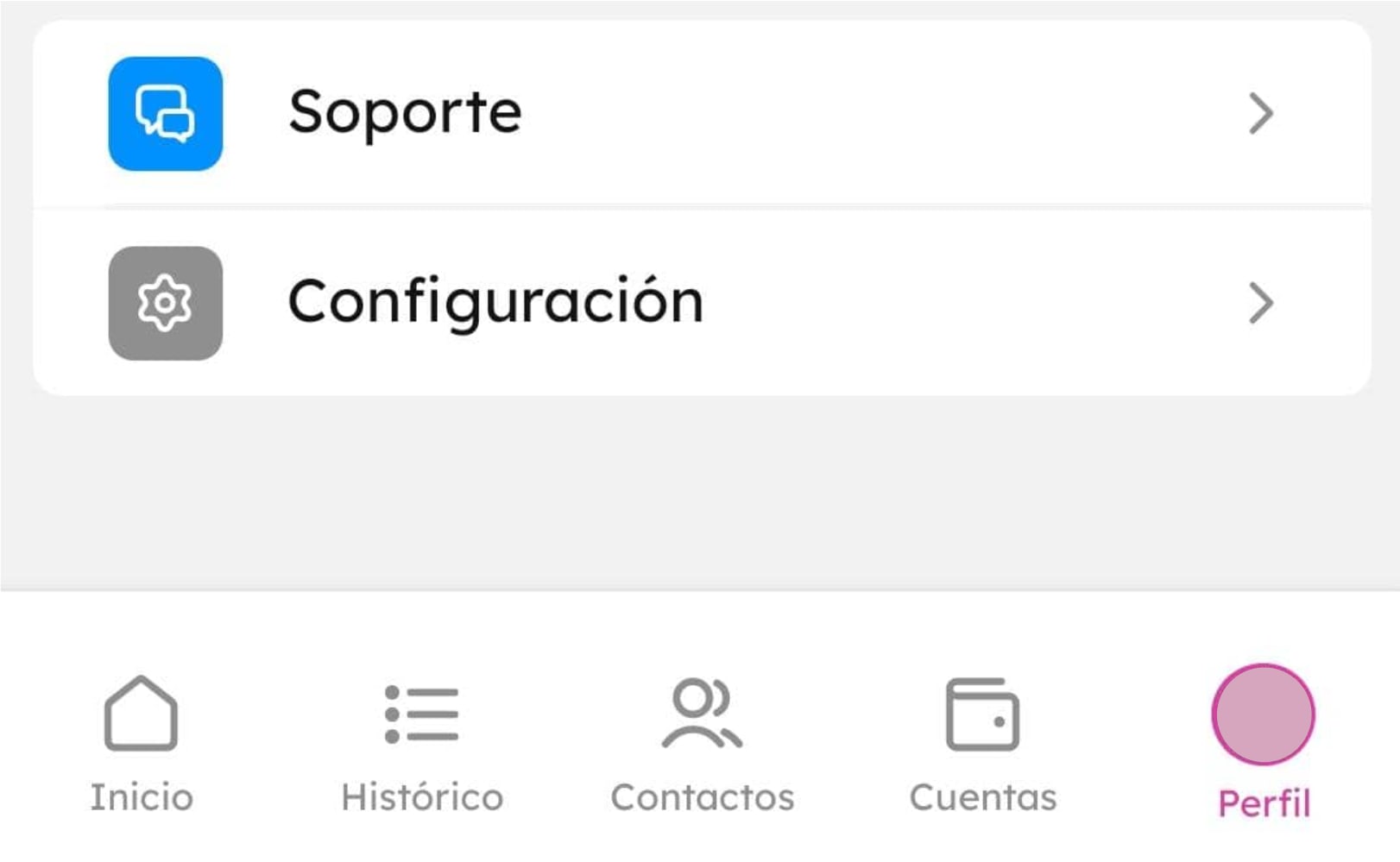Open the Contactos tab

(x=702, y=744)
